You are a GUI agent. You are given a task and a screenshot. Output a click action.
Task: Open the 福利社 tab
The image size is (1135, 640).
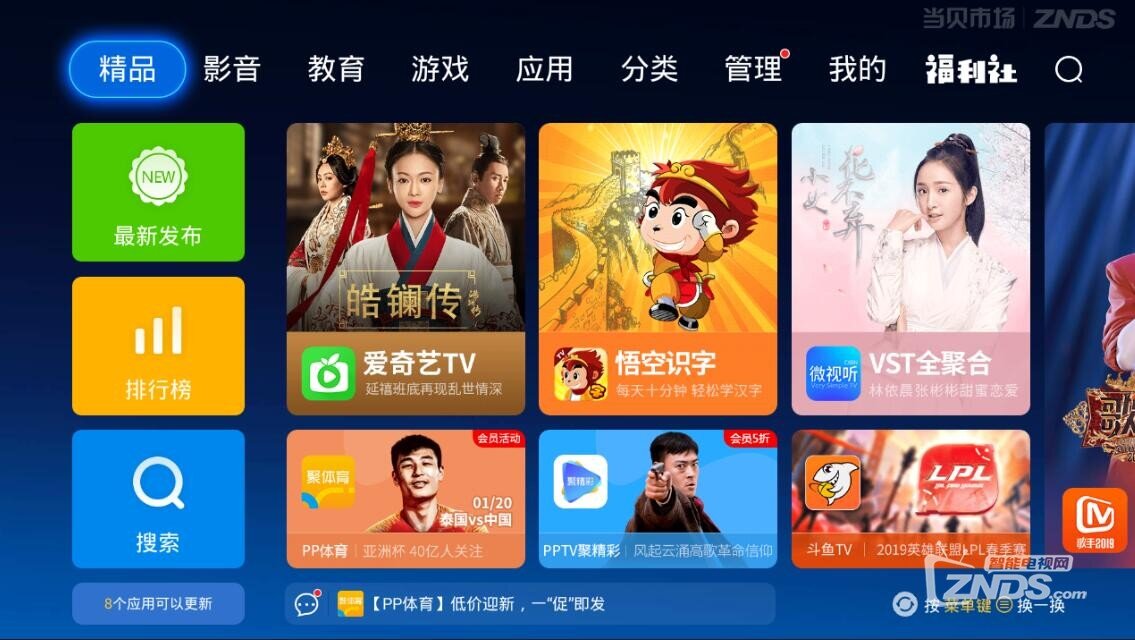pos(956,70)
